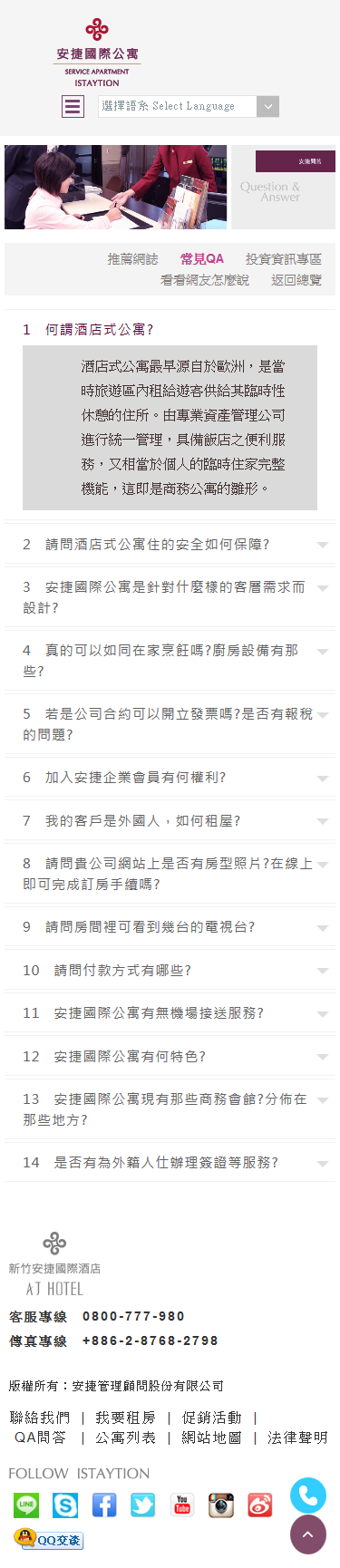Open the Select Language dropdown
This screenshot has width=340, height=1568.
pos(189,106)
